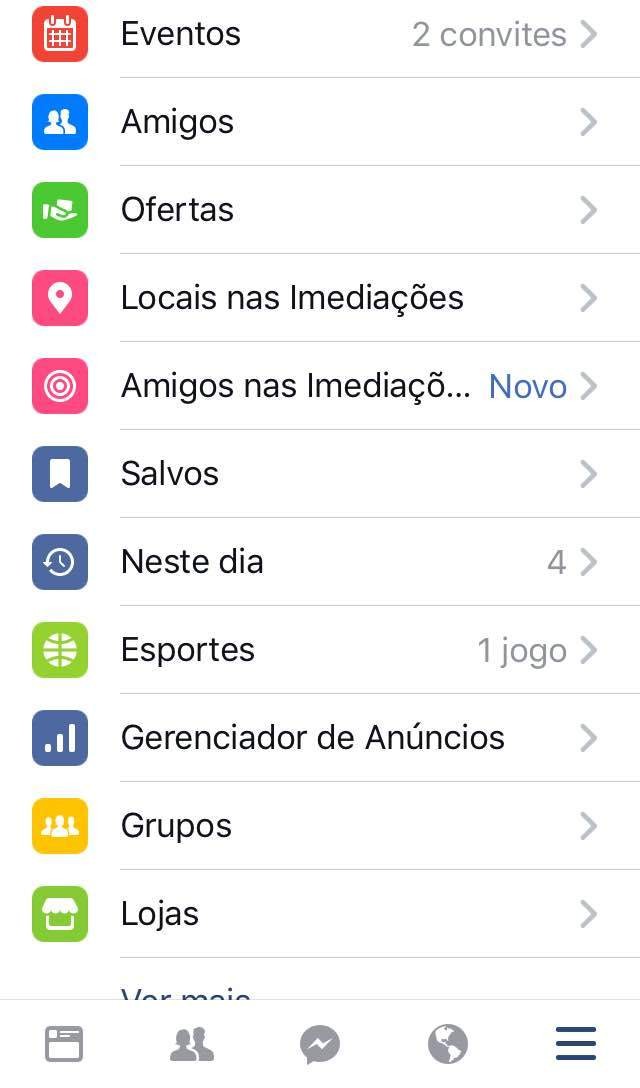Go to the Grupos row
This screenshot has height=1088, width=640.
tap(320, 826)
